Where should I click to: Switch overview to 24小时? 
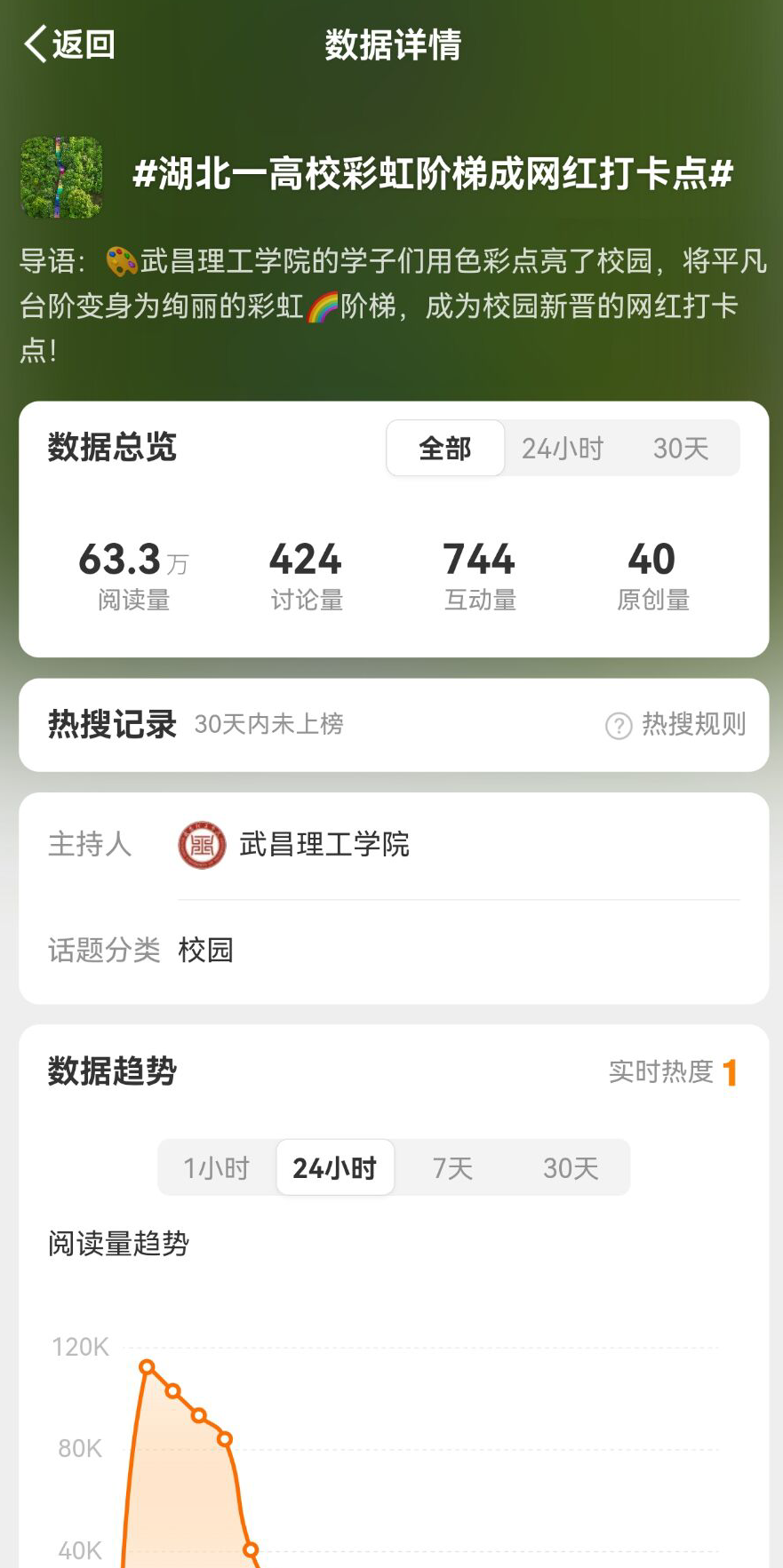[562, 449]
